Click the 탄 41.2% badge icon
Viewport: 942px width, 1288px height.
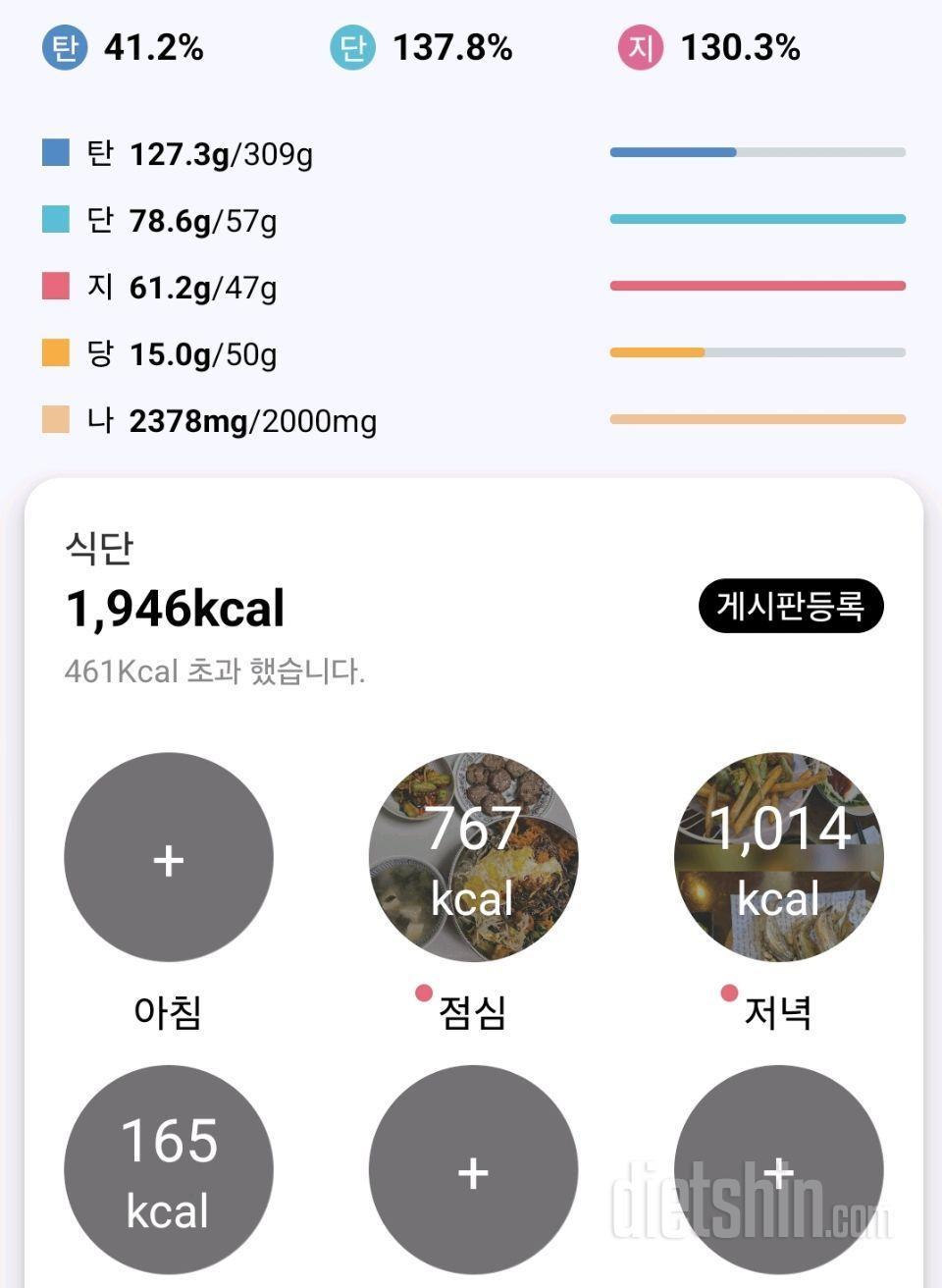click(x=65, y=45)
